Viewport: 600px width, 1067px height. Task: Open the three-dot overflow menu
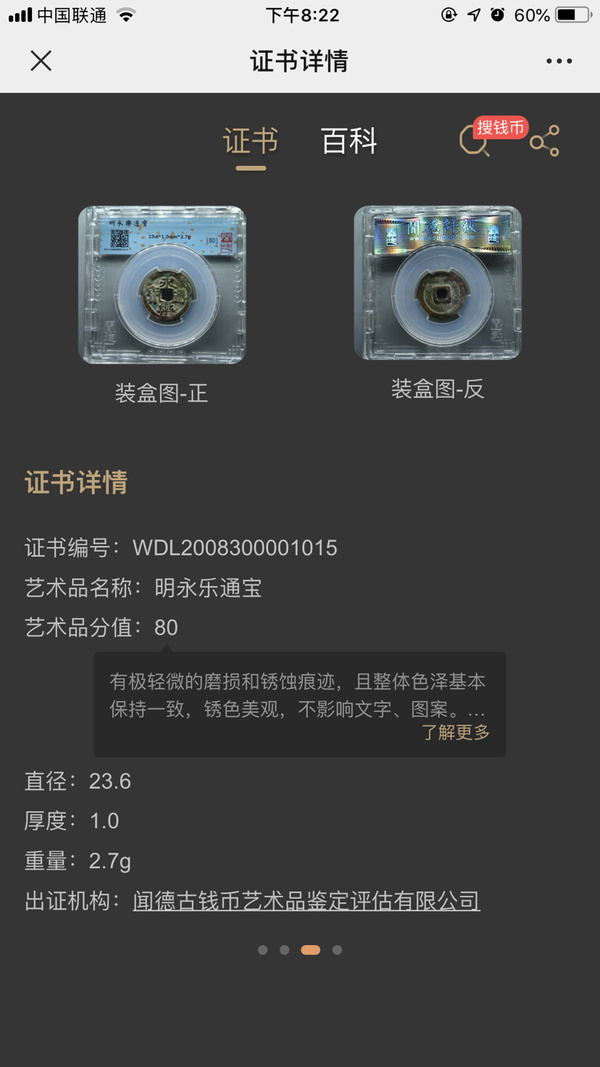[x=559, y=61]
